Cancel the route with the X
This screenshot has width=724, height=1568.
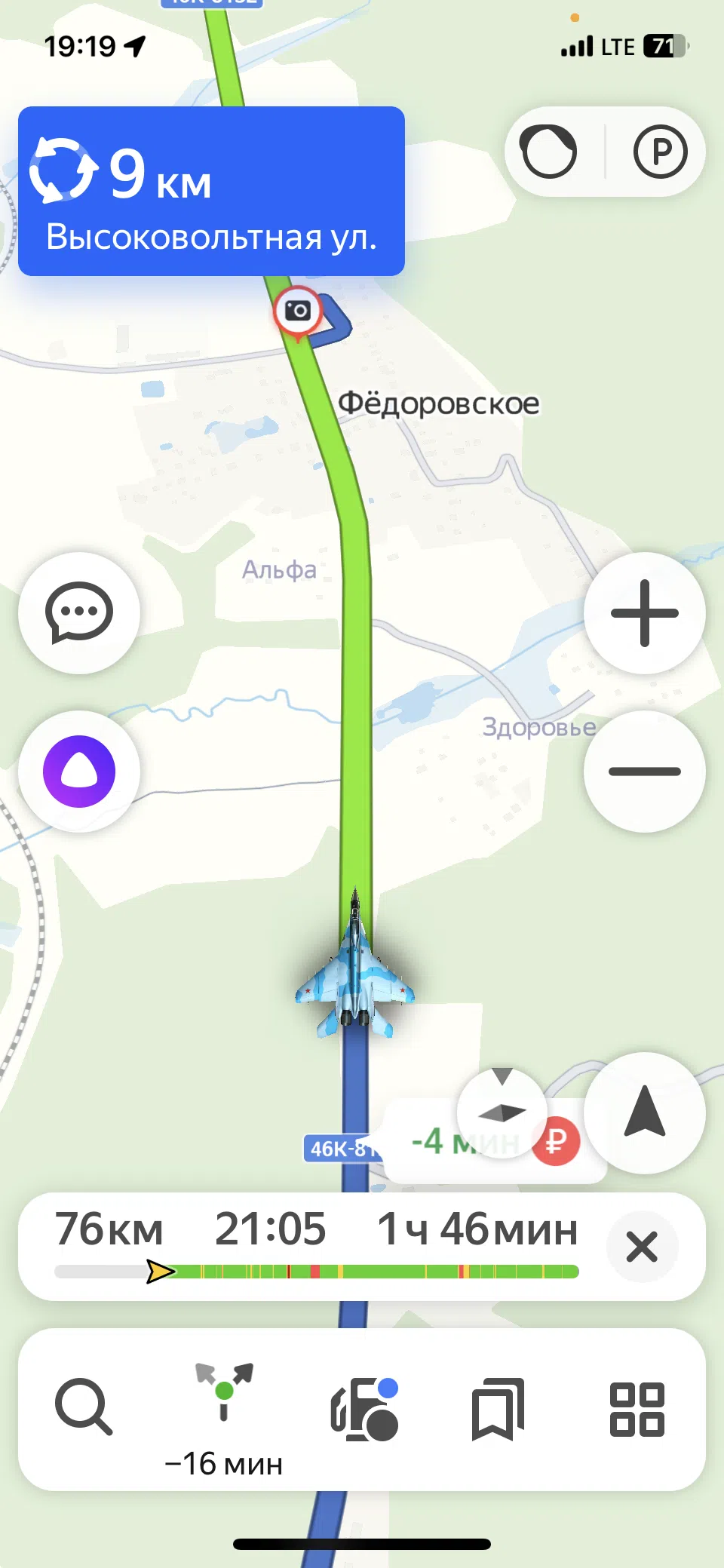[x=642, y=1247]
